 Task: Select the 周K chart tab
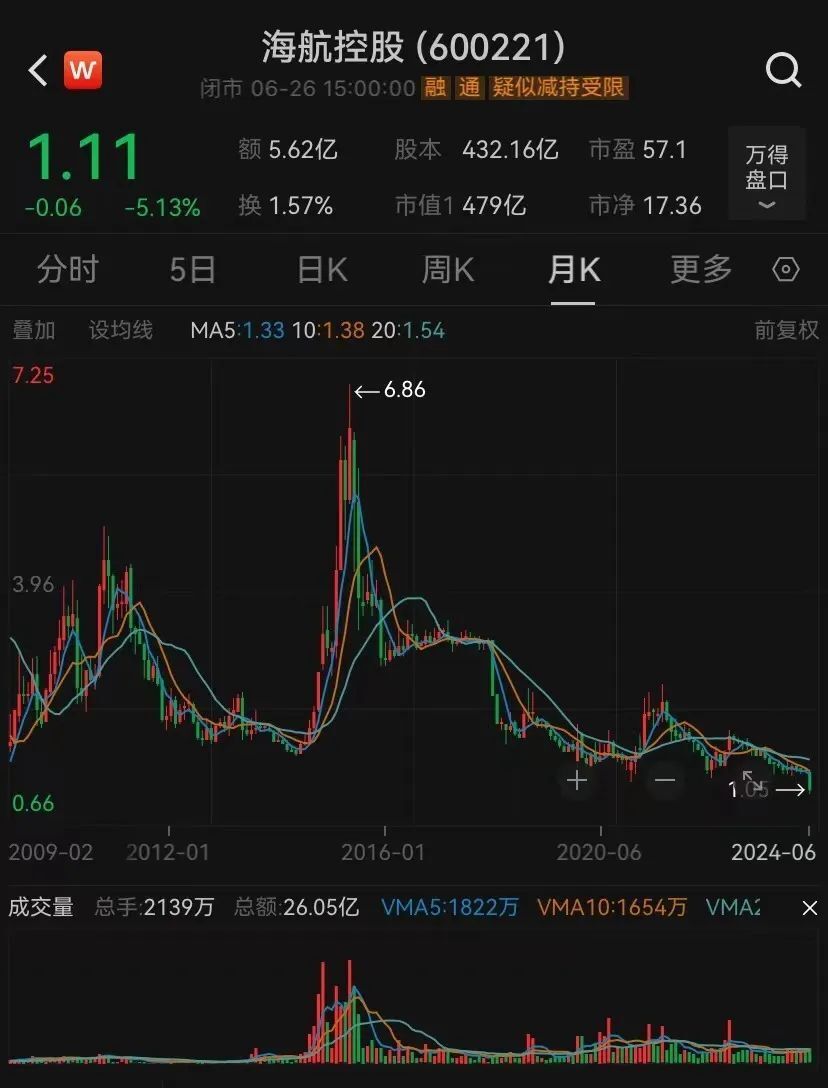pyautogui.click(x=447, y=270)
